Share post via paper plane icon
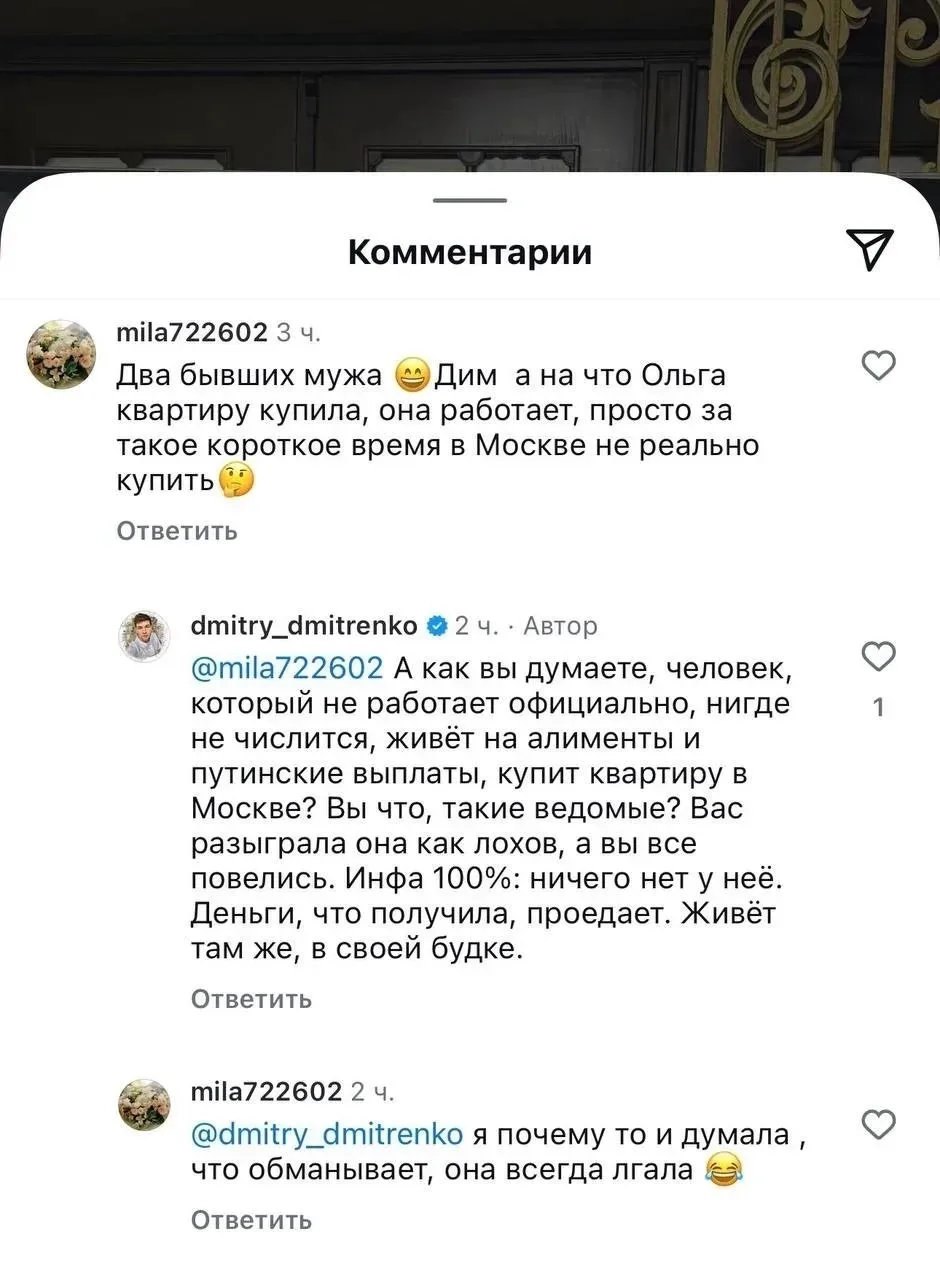The image size is (940, 1280). point(870,249)
